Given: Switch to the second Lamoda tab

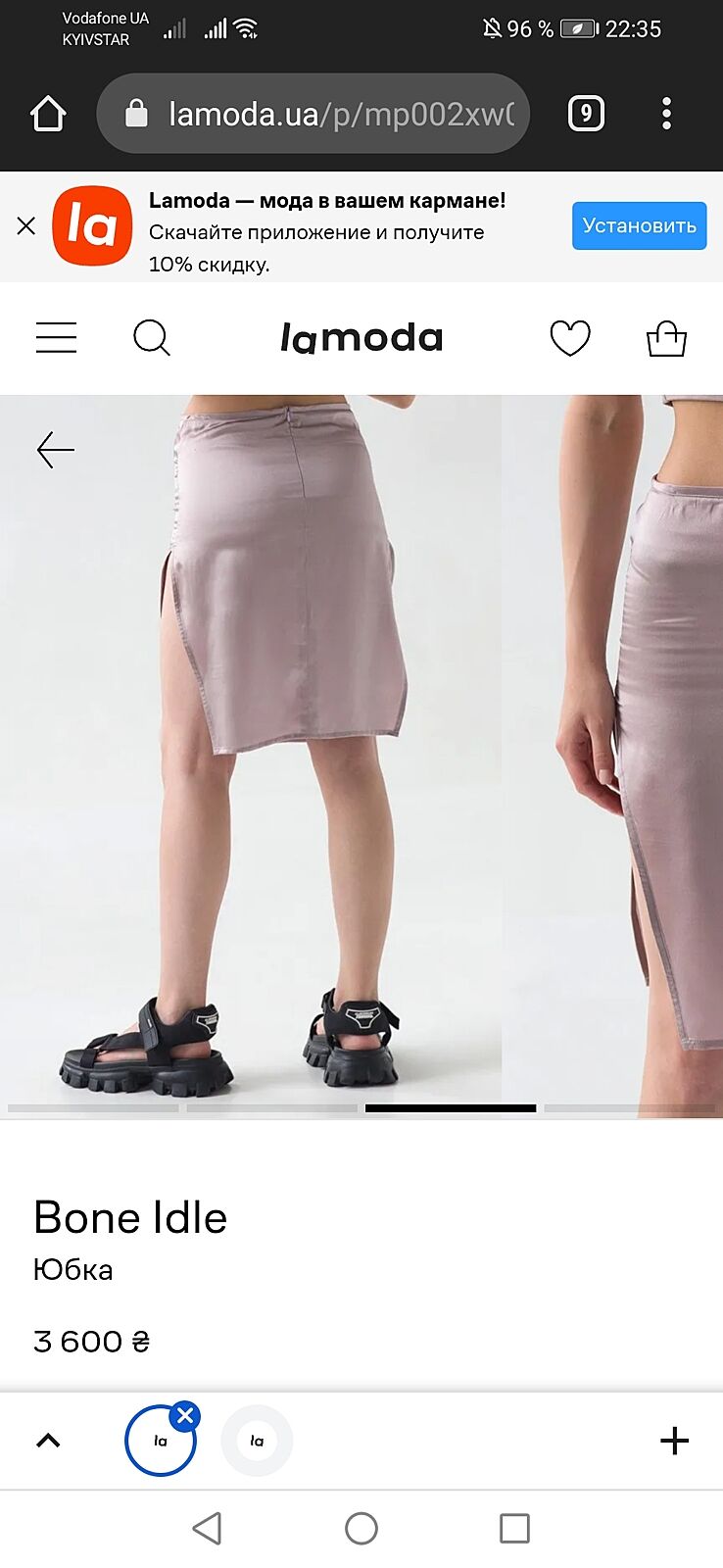Looking at the screenshot, I should click(x=257, y=1441).
